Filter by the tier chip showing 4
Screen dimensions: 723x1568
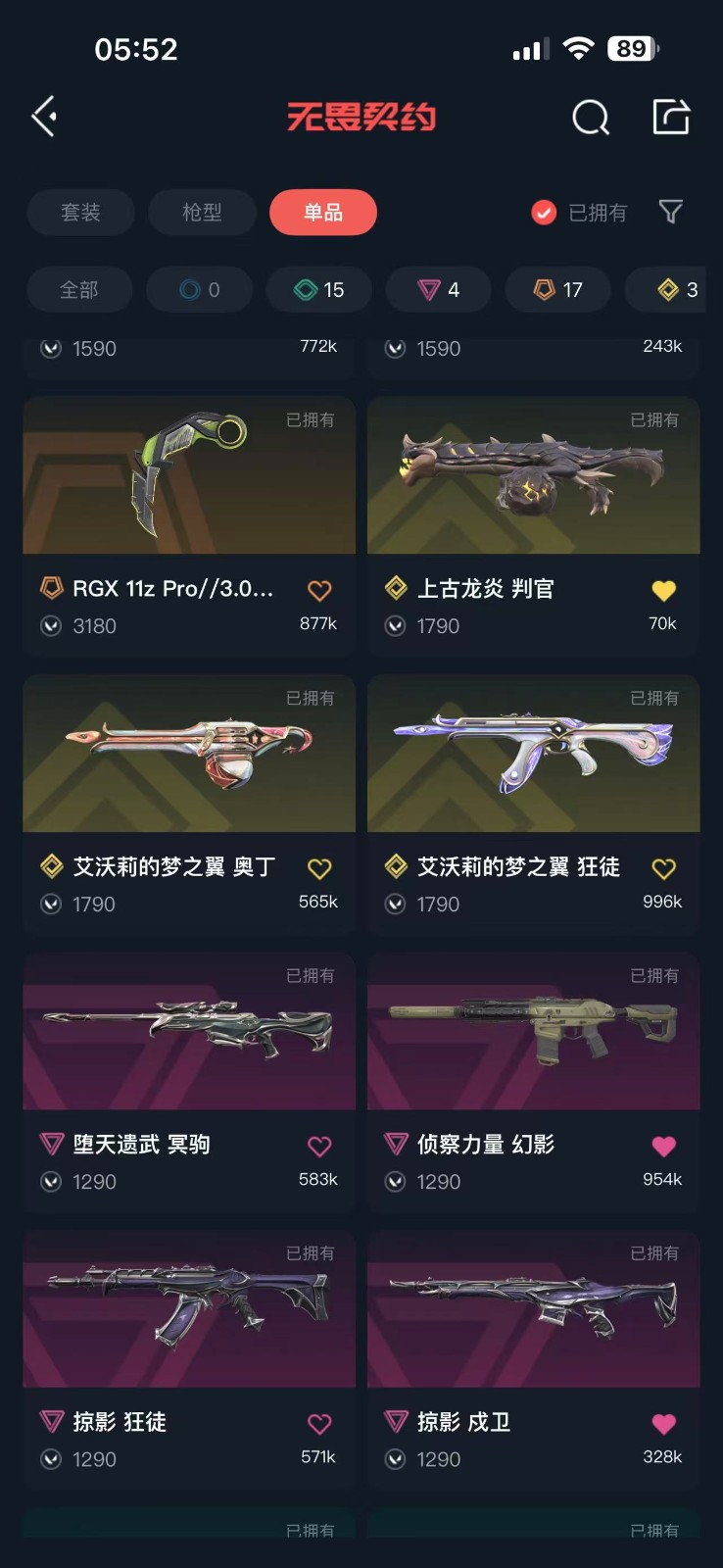click(x=438, y=290)
